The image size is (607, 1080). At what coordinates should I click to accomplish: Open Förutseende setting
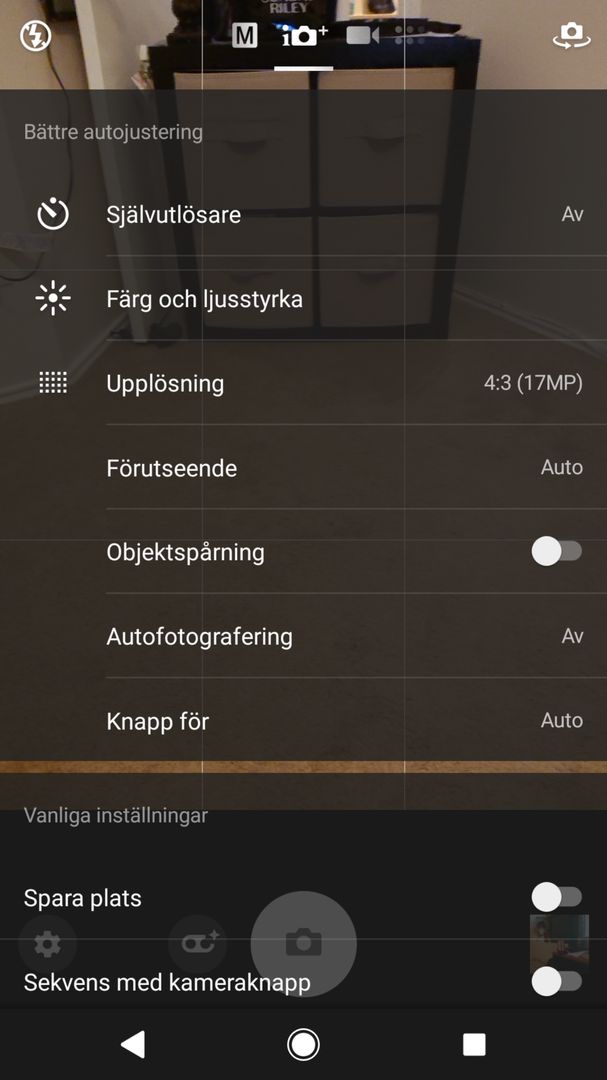tap(303, 468)
